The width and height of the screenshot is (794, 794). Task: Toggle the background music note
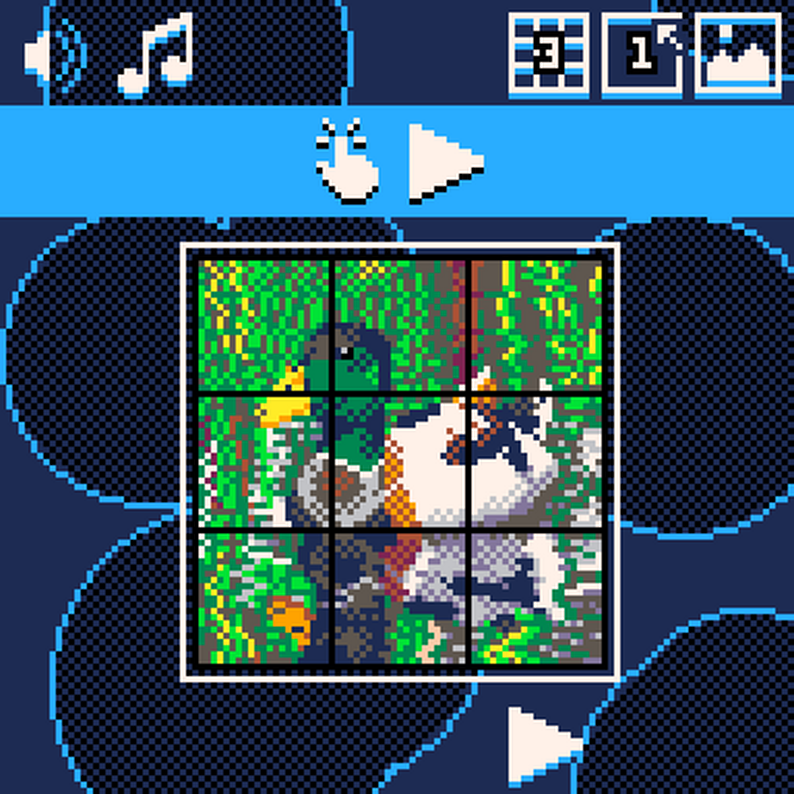[156, 55]
